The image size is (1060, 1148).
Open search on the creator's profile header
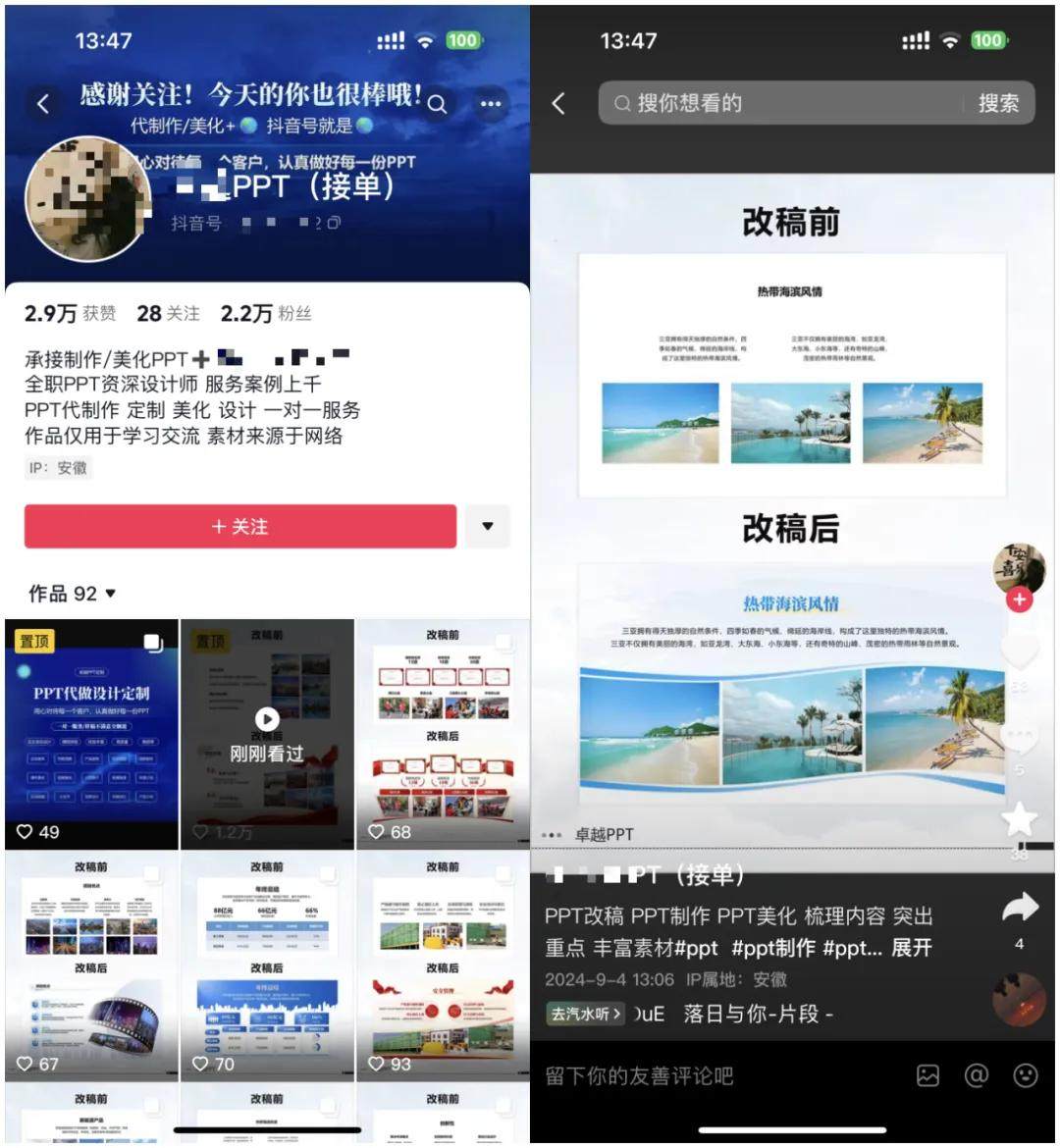click(x=438, y=103)
